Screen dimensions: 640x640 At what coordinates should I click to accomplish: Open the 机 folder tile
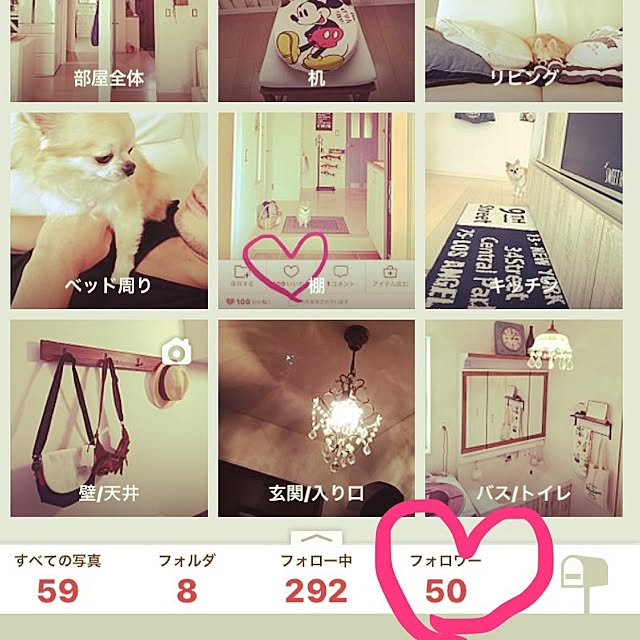tap(316, 50)
